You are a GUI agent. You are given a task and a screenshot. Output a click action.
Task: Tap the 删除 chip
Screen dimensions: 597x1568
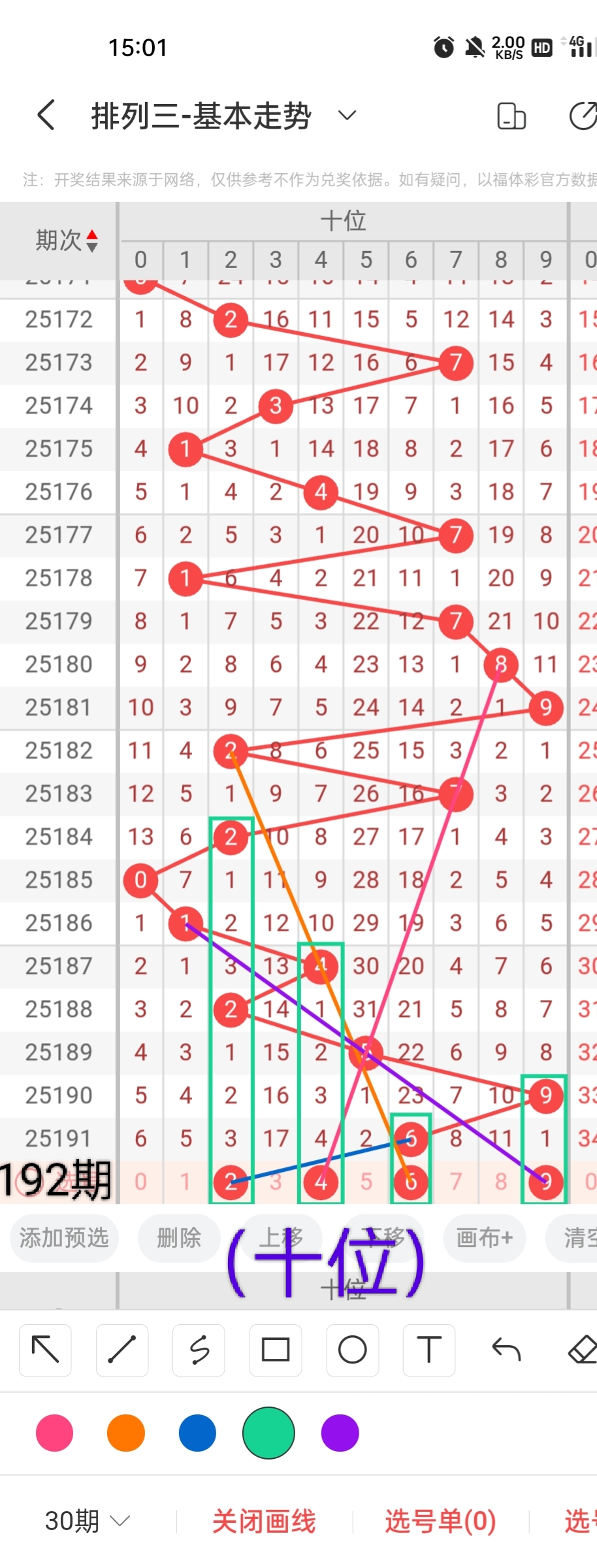[x=178, y=1238]
